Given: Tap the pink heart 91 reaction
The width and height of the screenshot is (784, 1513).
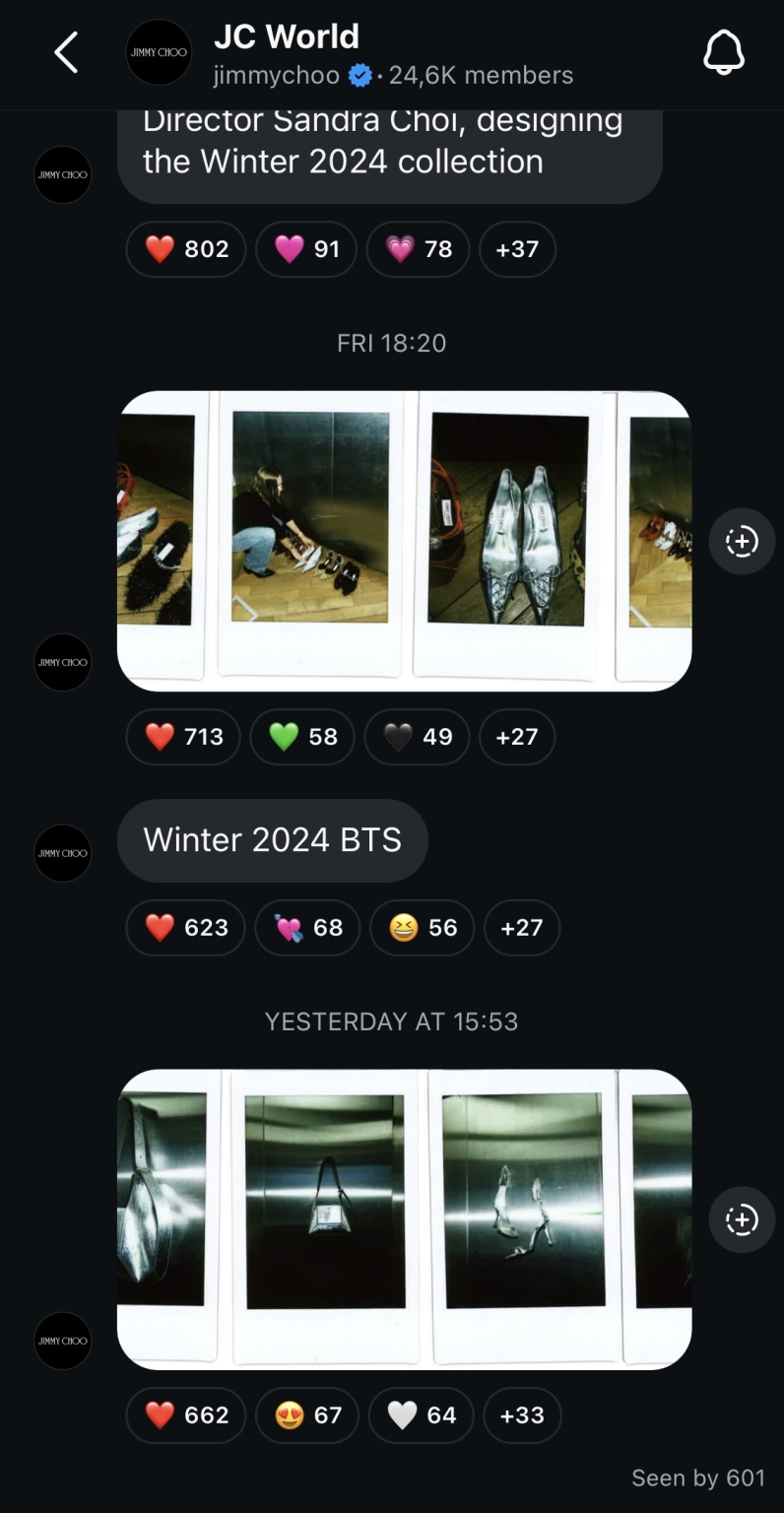Looking at the screenshot, I should pyautogui.click(x=306, y=249).
